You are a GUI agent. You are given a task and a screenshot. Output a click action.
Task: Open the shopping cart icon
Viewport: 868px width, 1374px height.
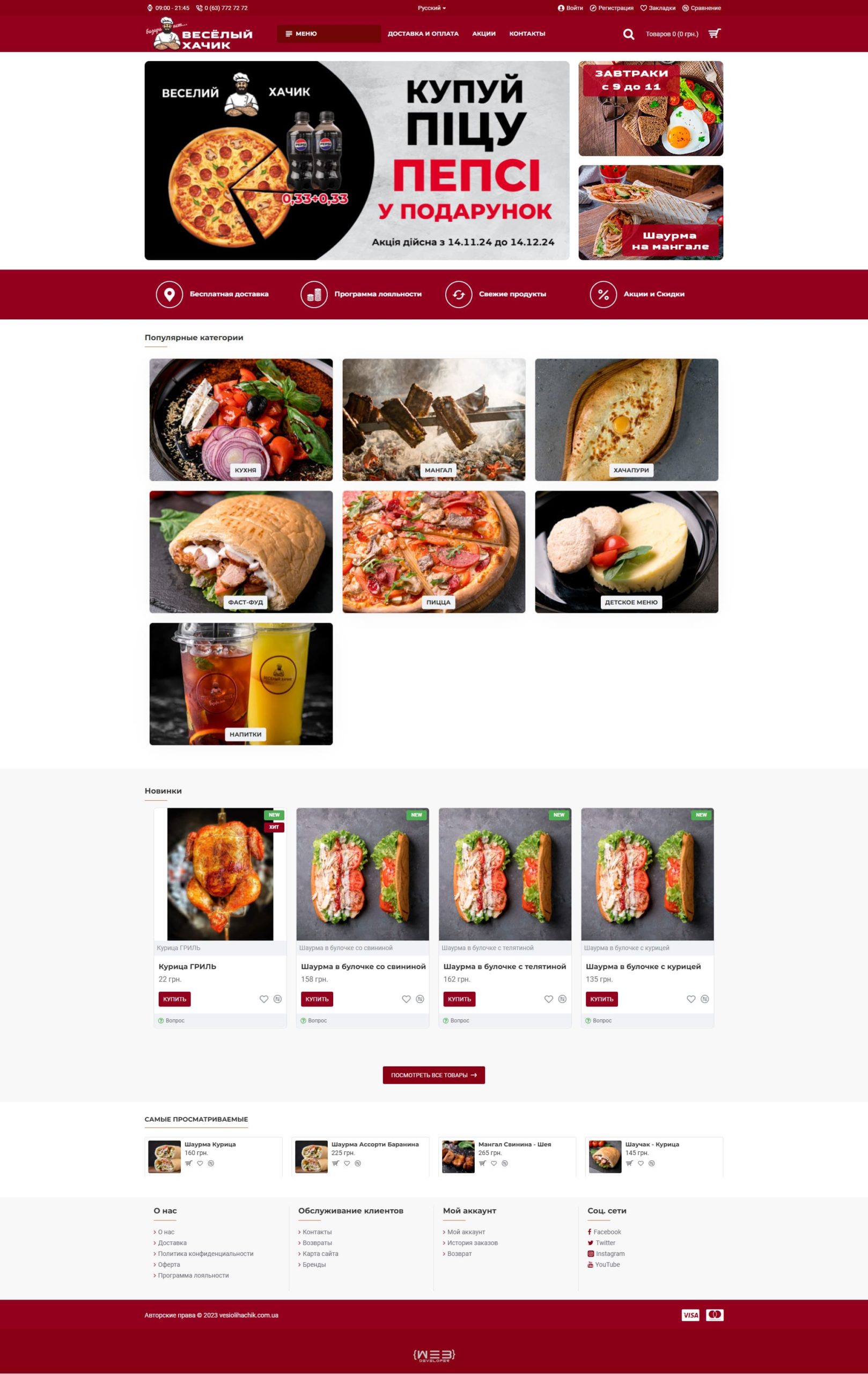tap(714, 34)
